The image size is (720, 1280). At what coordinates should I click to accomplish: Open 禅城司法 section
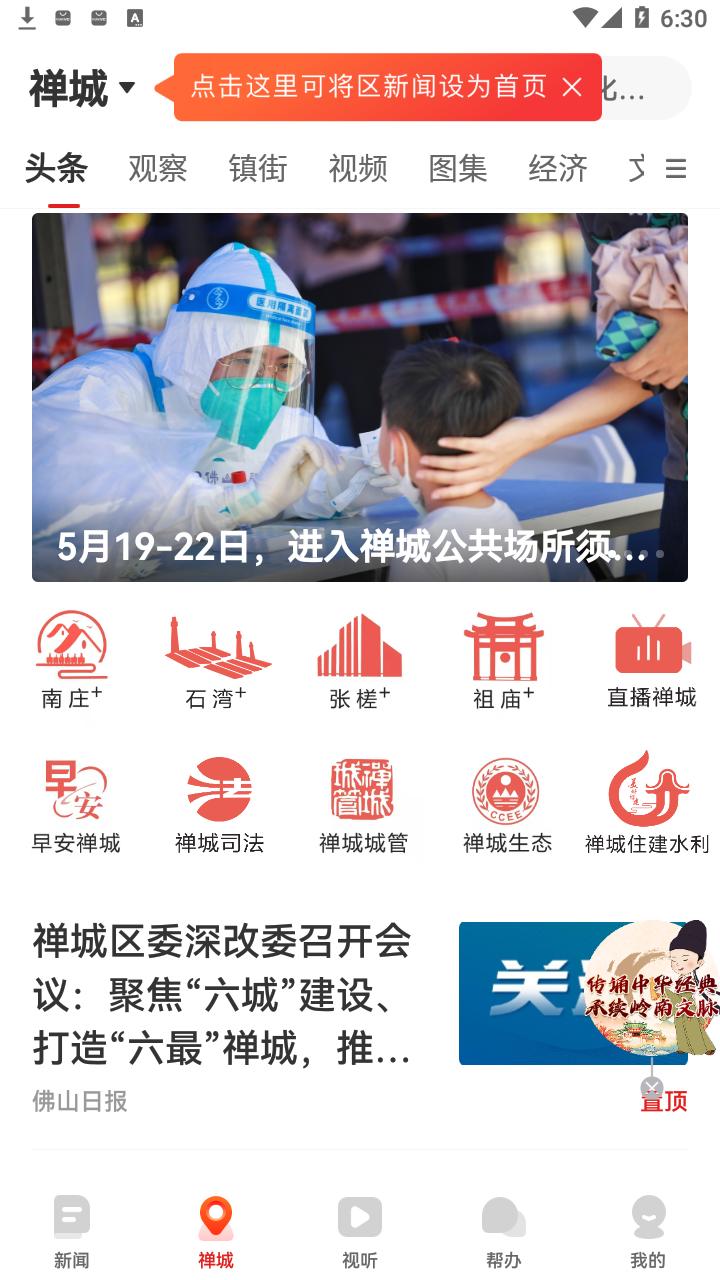point(220,806)
